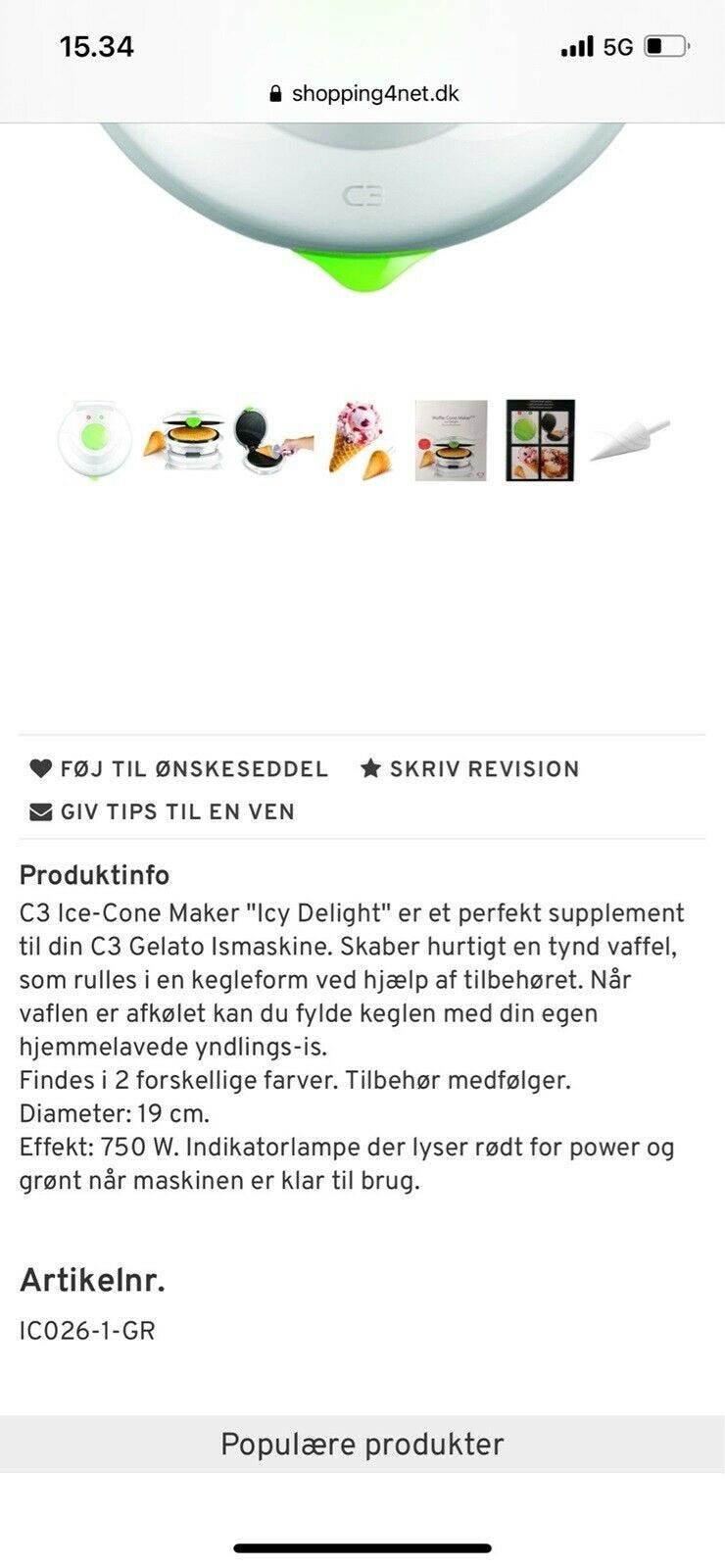Choose Giv tips til en ven
Viewport: 725px width, 1568px height.
pos(163,811)
